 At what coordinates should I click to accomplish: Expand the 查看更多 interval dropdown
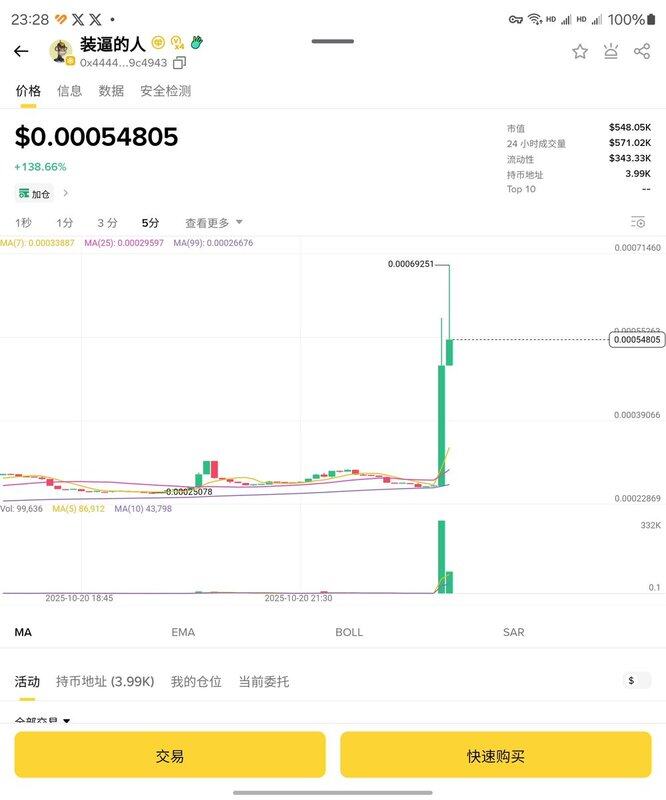(213, 223)
